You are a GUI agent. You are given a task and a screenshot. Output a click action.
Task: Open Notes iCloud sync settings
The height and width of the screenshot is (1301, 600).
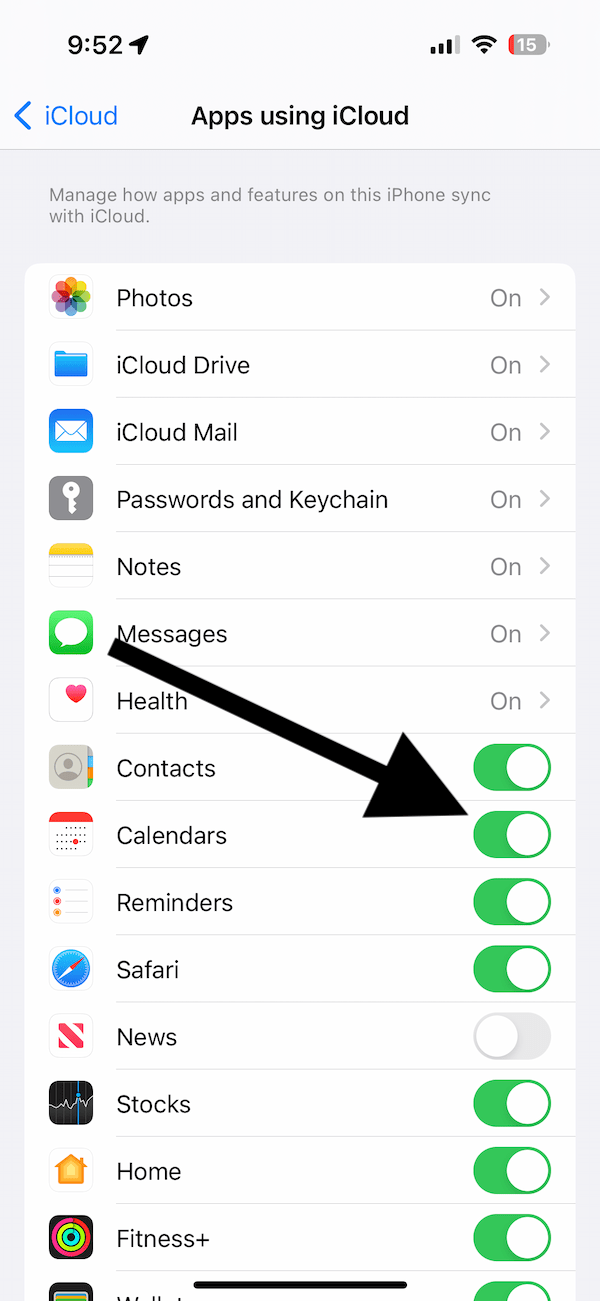(x=300, y=566)
